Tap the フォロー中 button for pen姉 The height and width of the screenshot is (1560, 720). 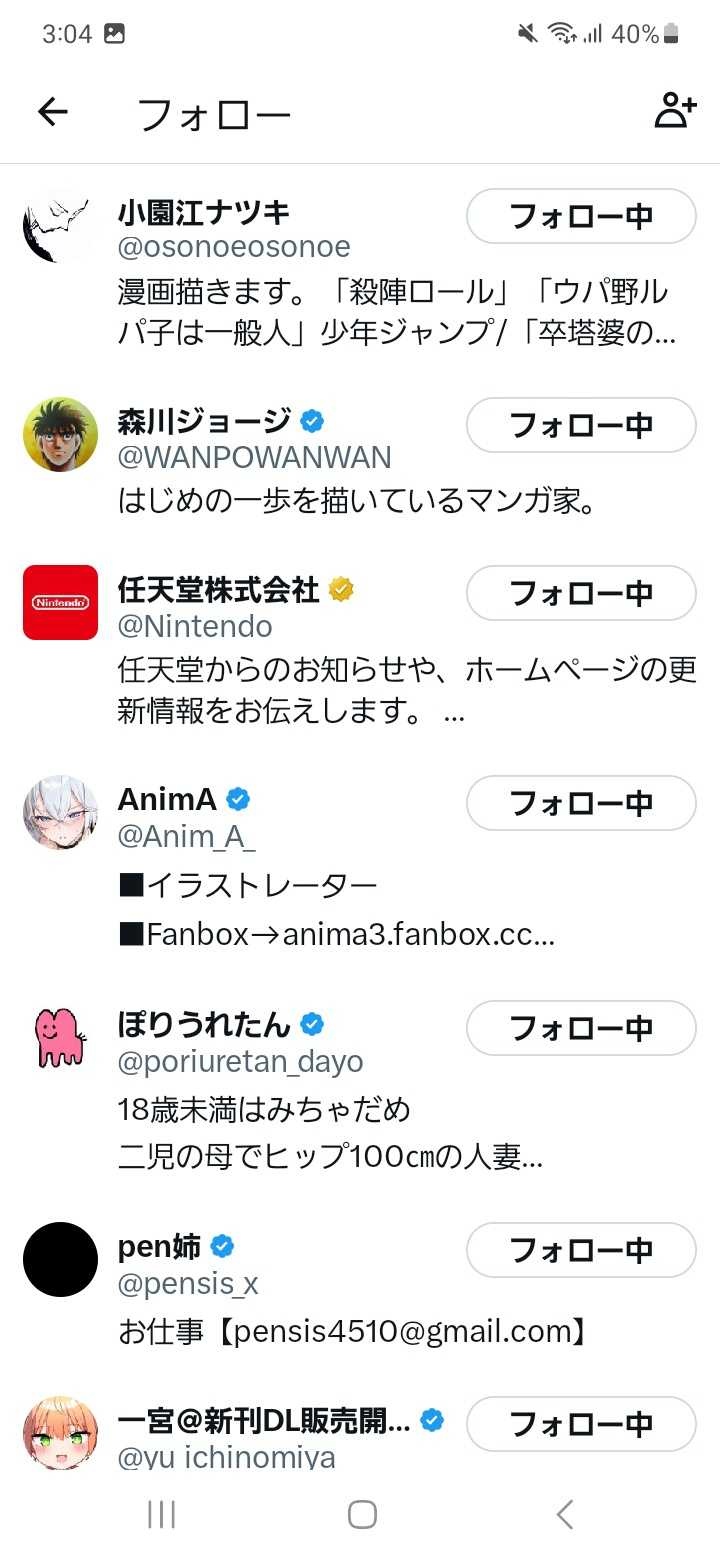pos(581,1250)
